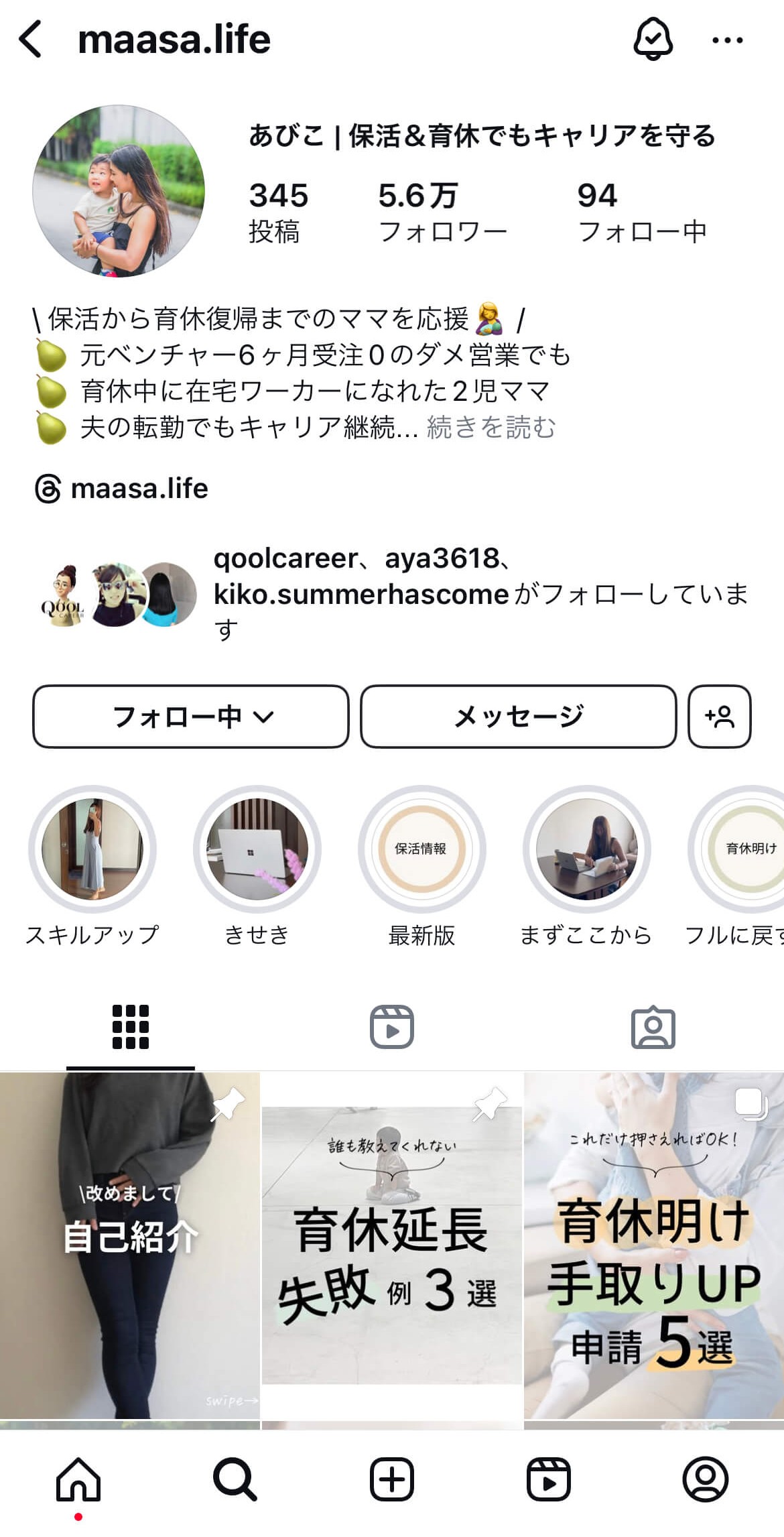Switch to the tagged photos tab
The width and height of the screenshot is (784, 1537).
[653, 1026]
